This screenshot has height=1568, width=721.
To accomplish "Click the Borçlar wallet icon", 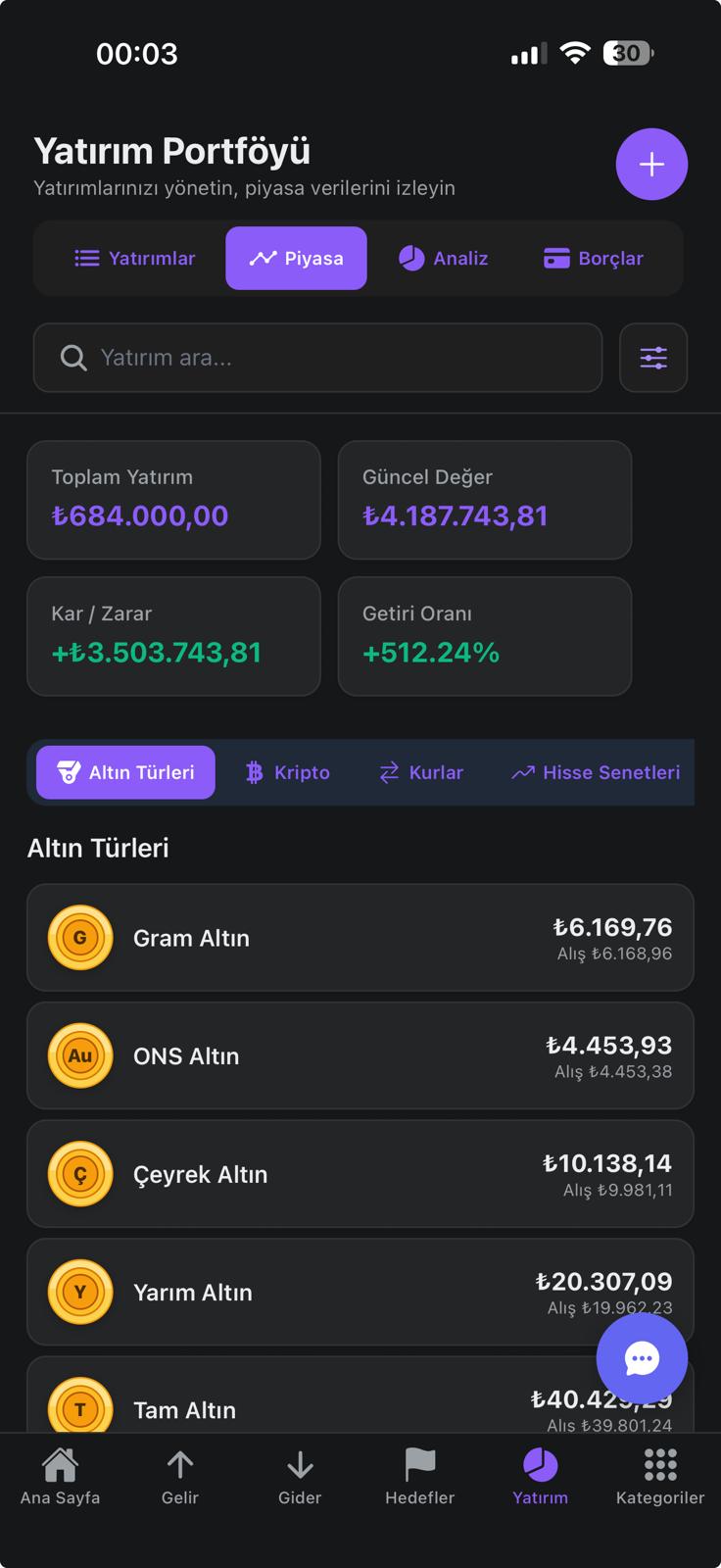I will tap(555, 258).
